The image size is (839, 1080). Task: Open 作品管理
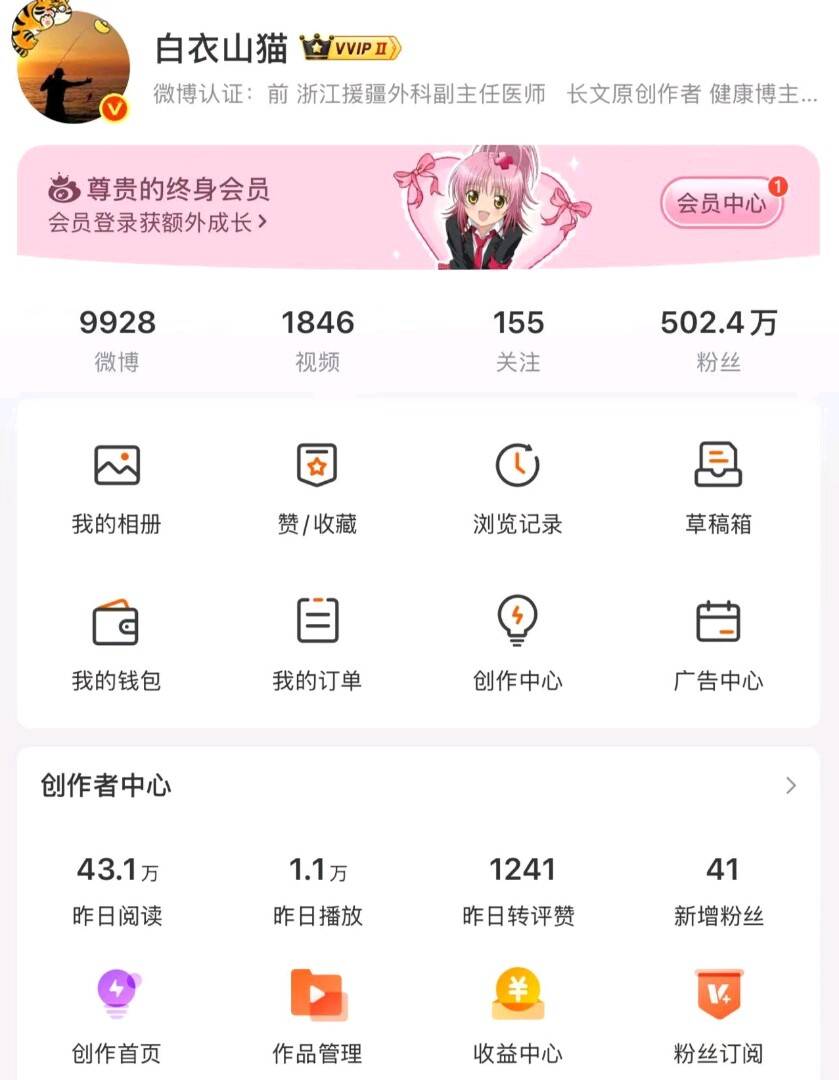pos(317,1013)
